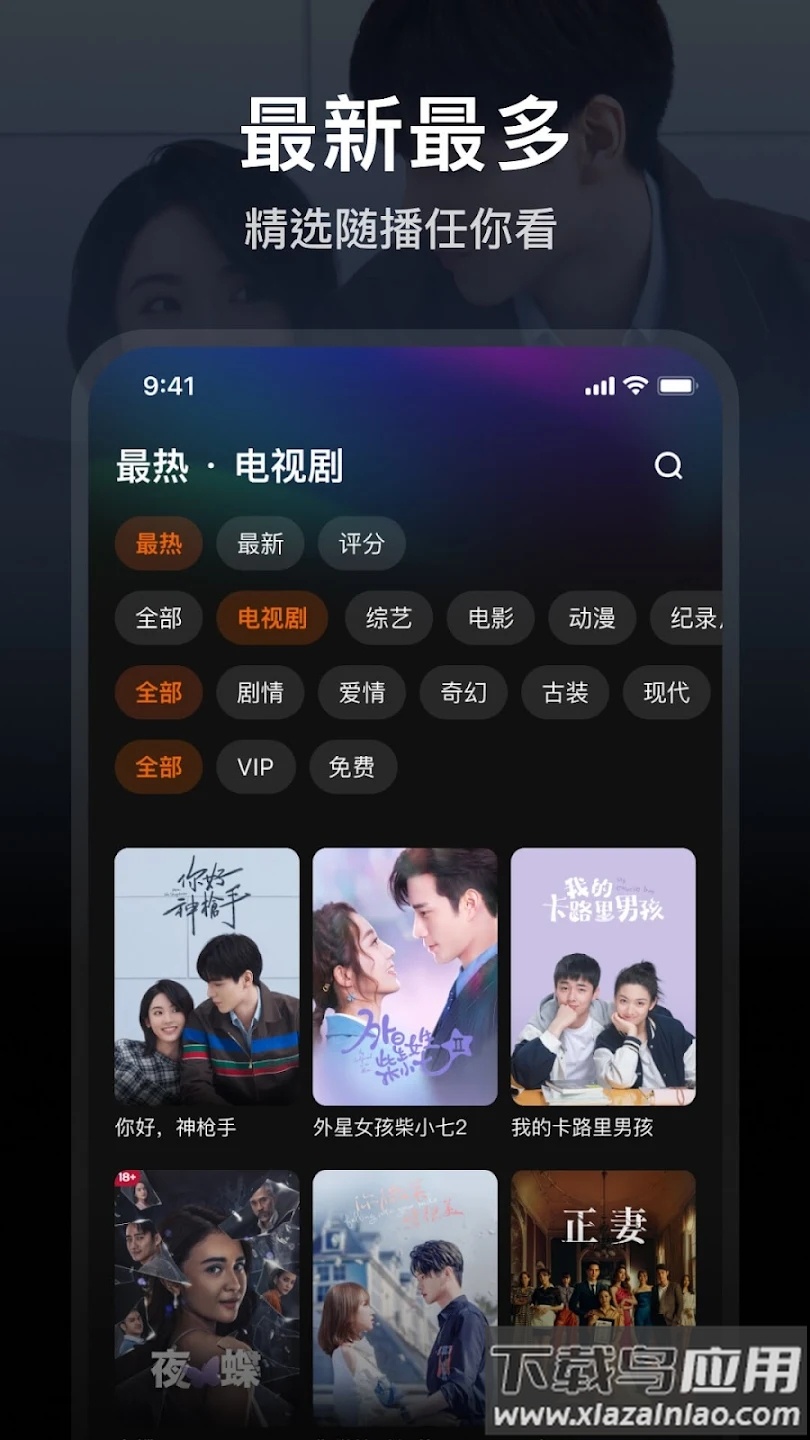Select the 奇幻 genre chip
This screenshot has width=810, height=1440.
point(463,693)
